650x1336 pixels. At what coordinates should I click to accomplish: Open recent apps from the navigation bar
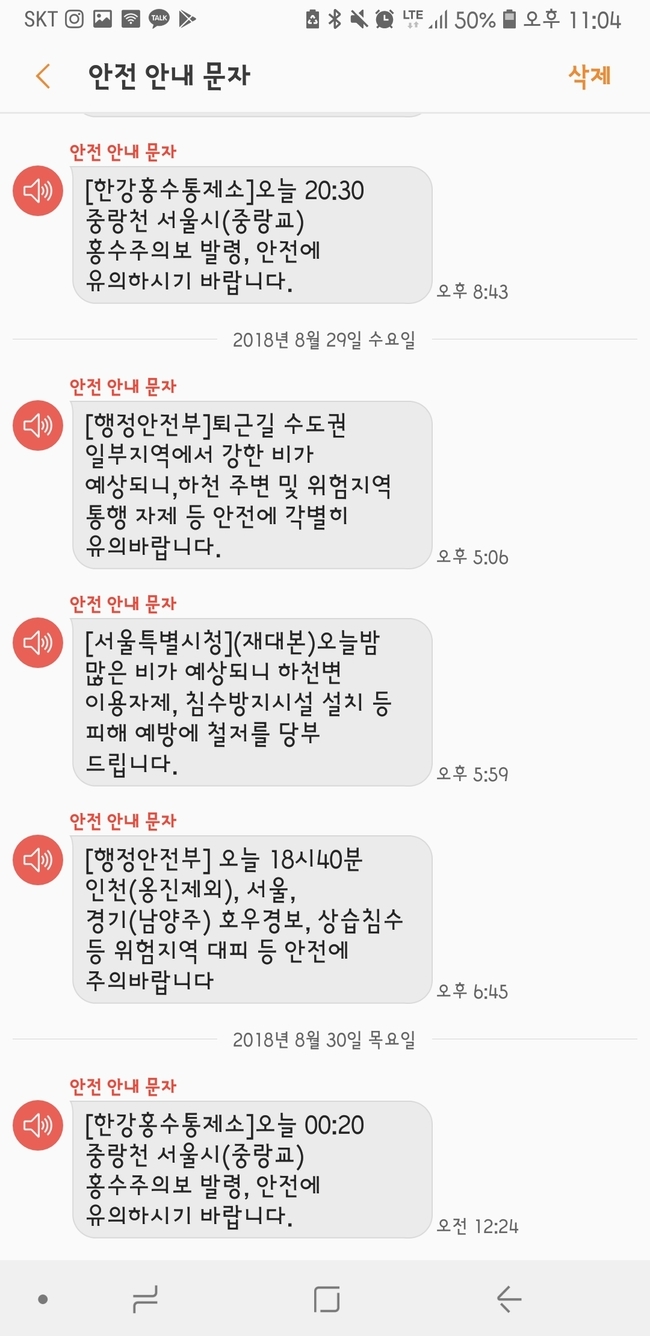[146, 1299]
